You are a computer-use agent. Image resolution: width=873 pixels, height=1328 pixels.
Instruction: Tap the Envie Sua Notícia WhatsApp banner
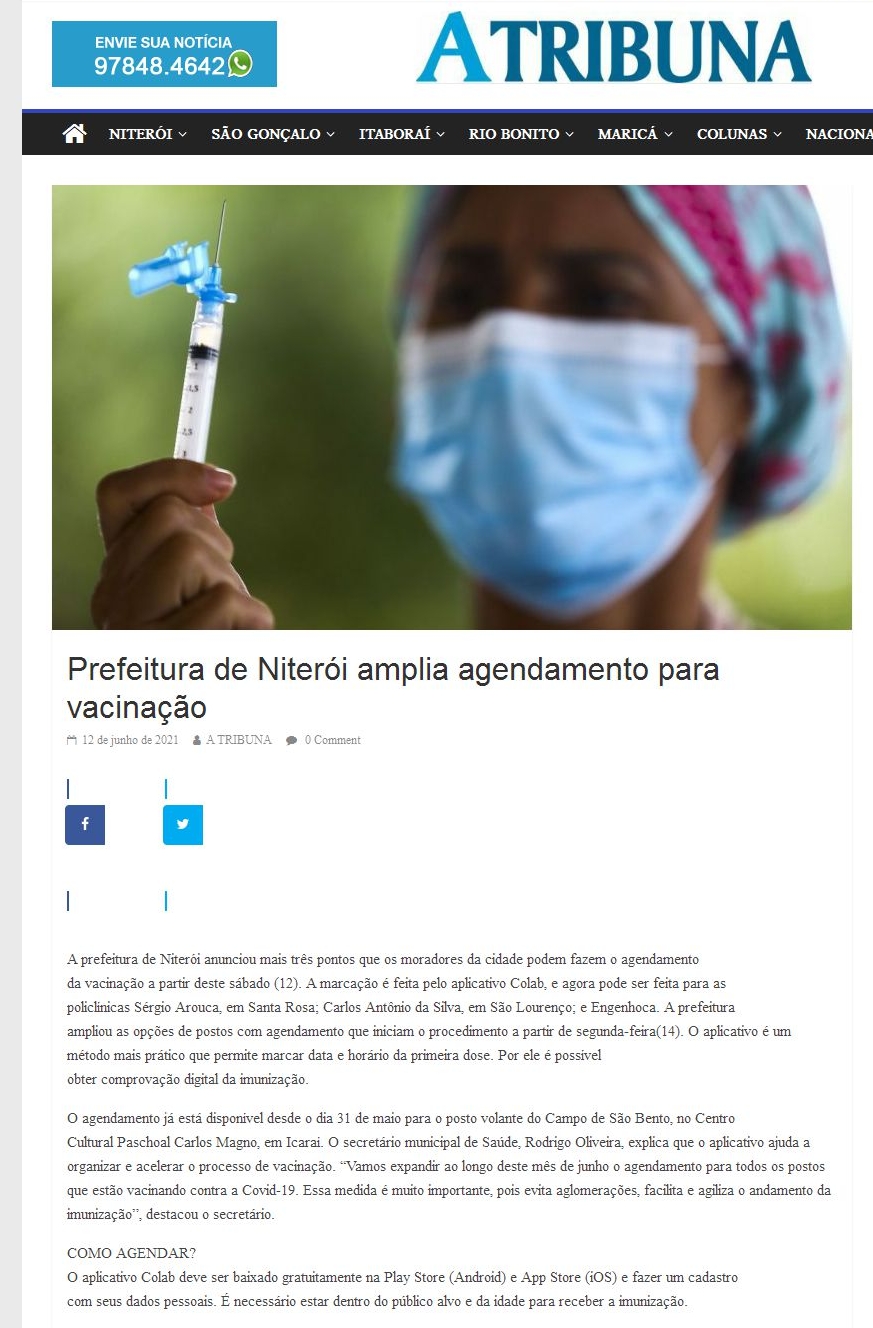click(164, 55)
